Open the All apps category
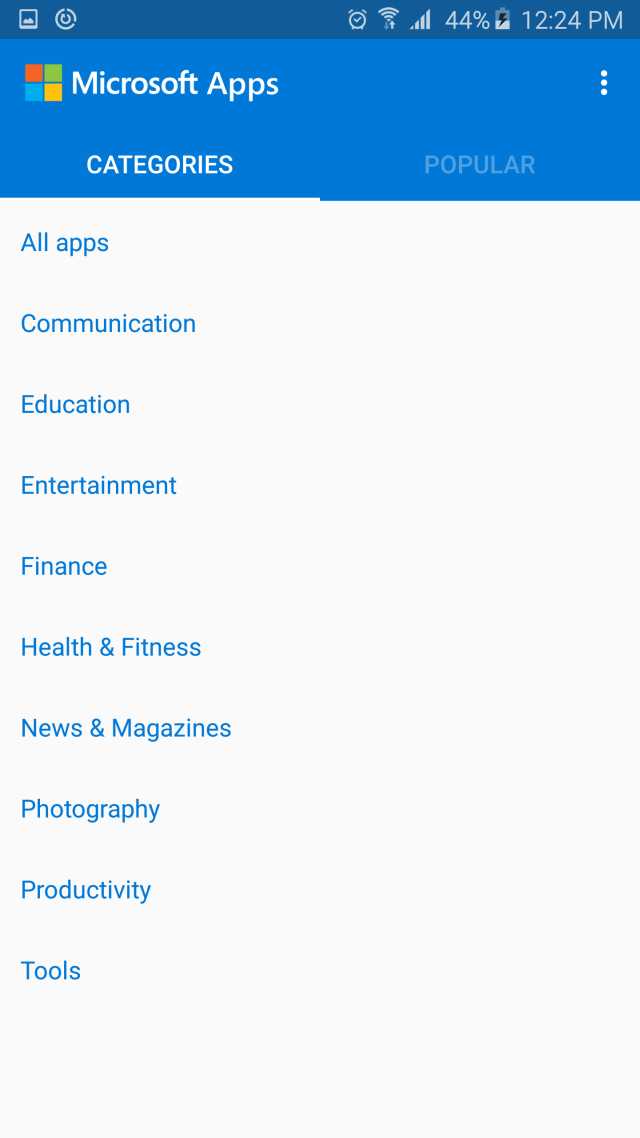The width and height of the screenshot is (640, 1138). point(65,243)
